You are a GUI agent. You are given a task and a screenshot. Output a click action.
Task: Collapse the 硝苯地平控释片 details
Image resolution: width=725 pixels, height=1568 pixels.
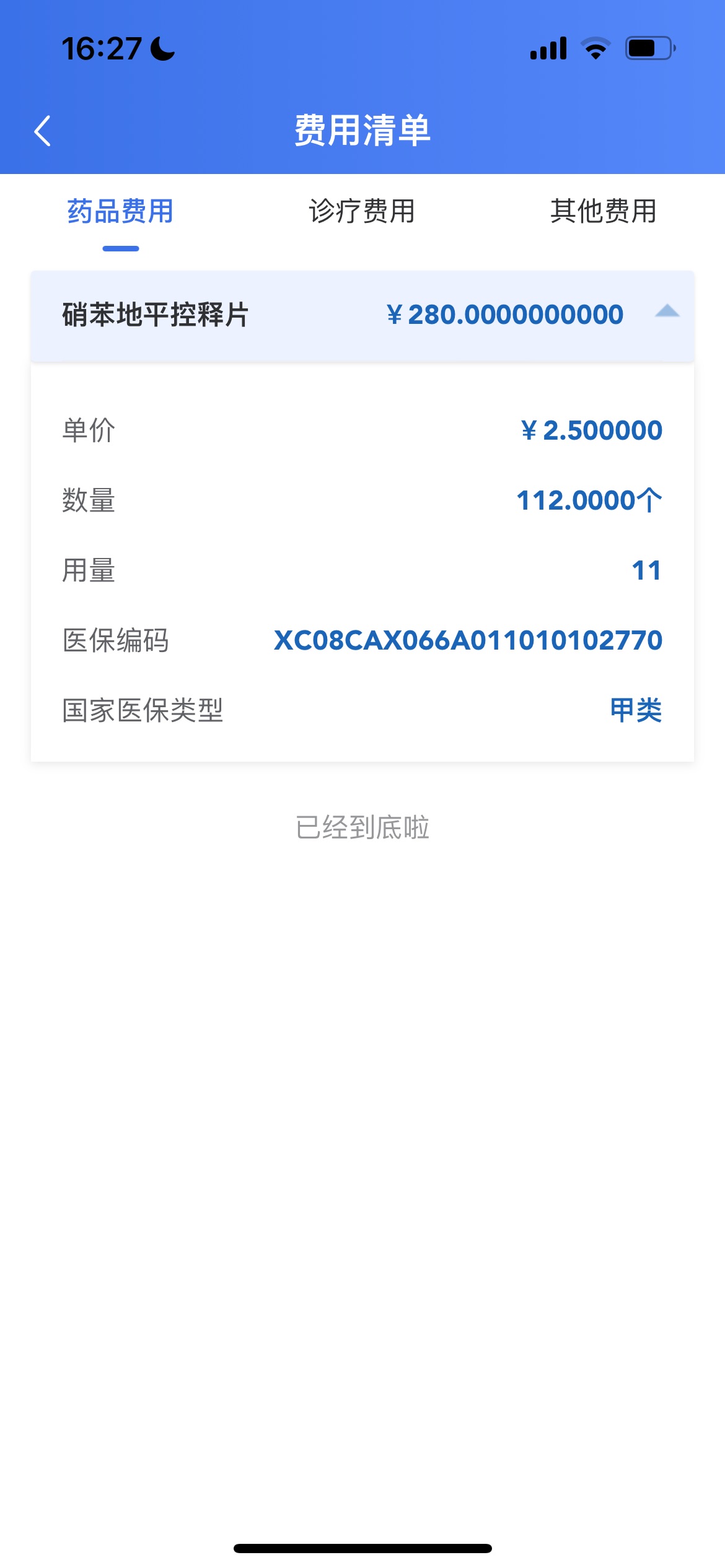click(x=667, y=312)
